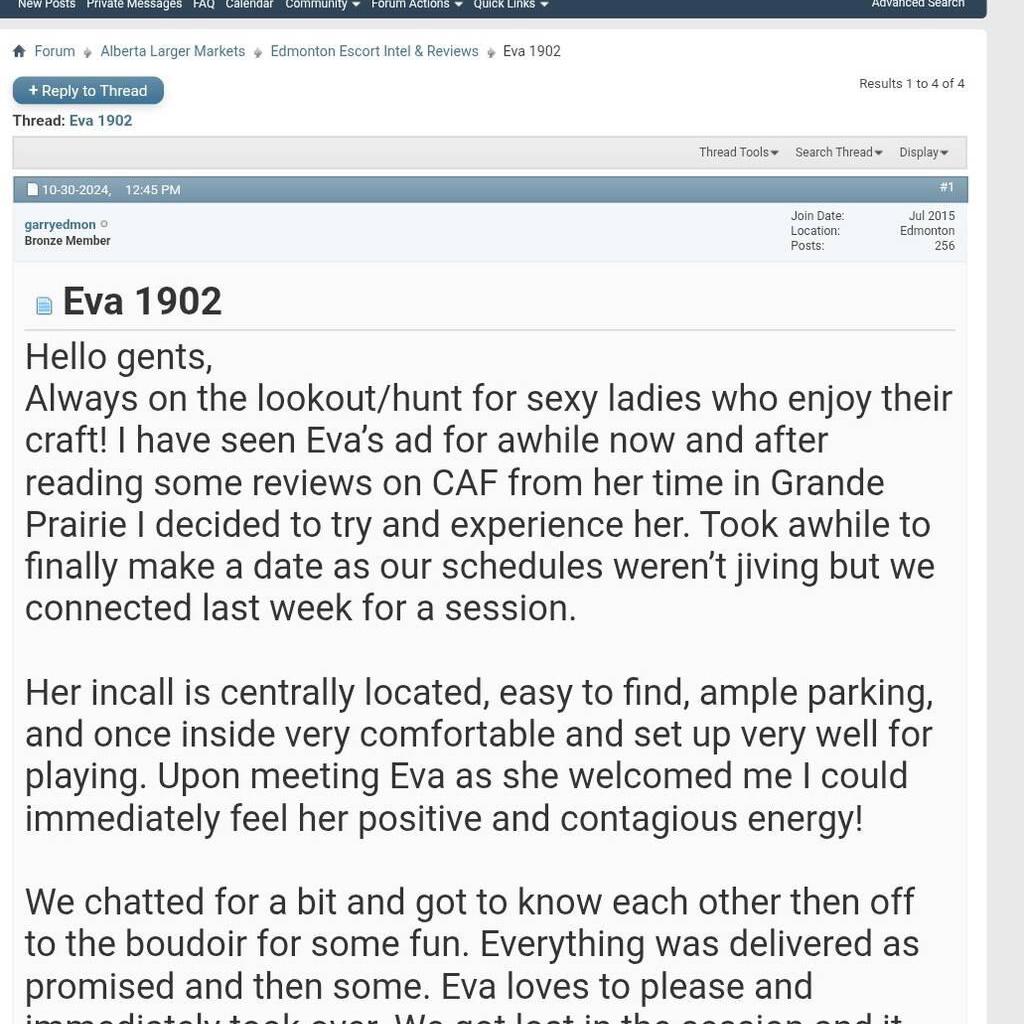
Task: Open the Forum breadcrumb link
Action: click(x=54, y=51)
